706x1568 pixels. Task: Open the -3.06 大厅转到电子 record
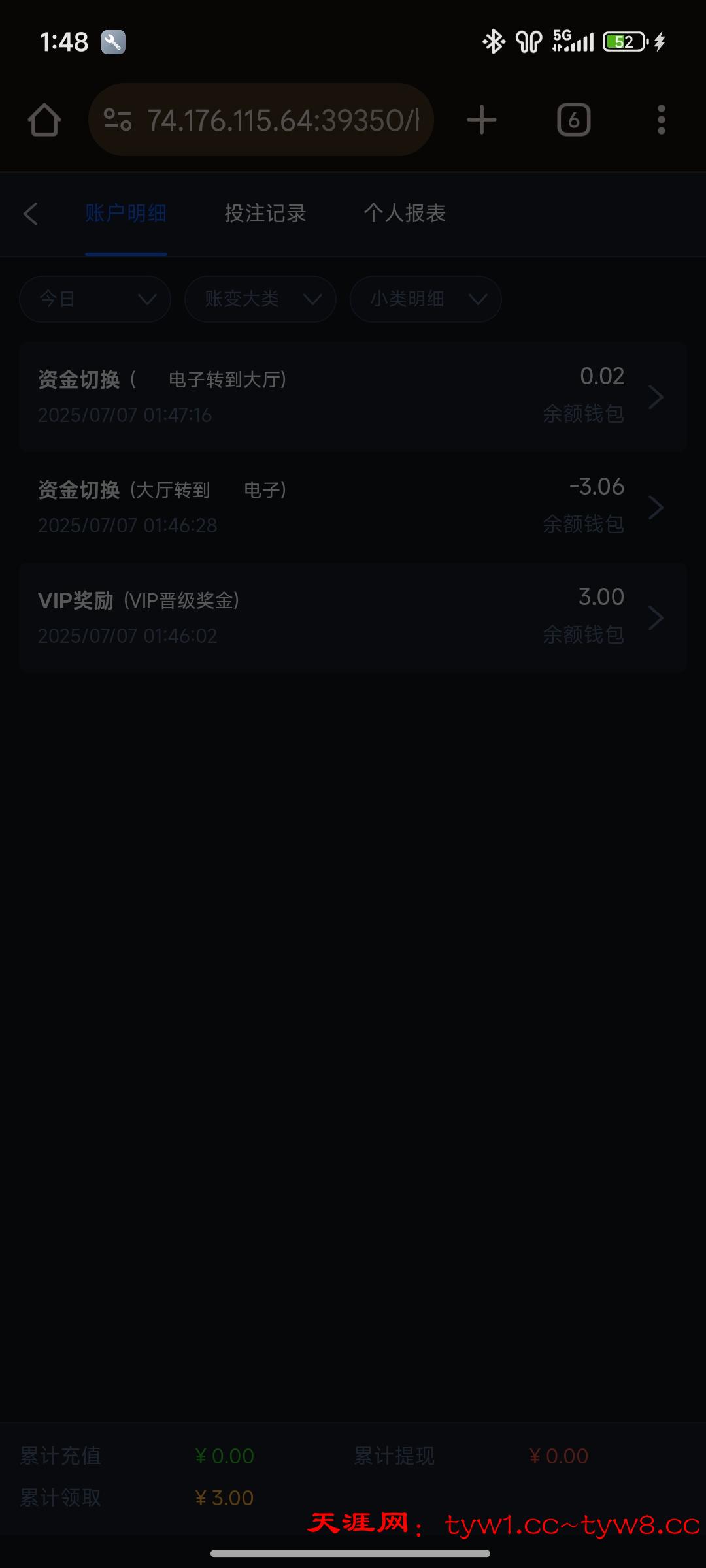pyautogui.click(x=353, y=507)
